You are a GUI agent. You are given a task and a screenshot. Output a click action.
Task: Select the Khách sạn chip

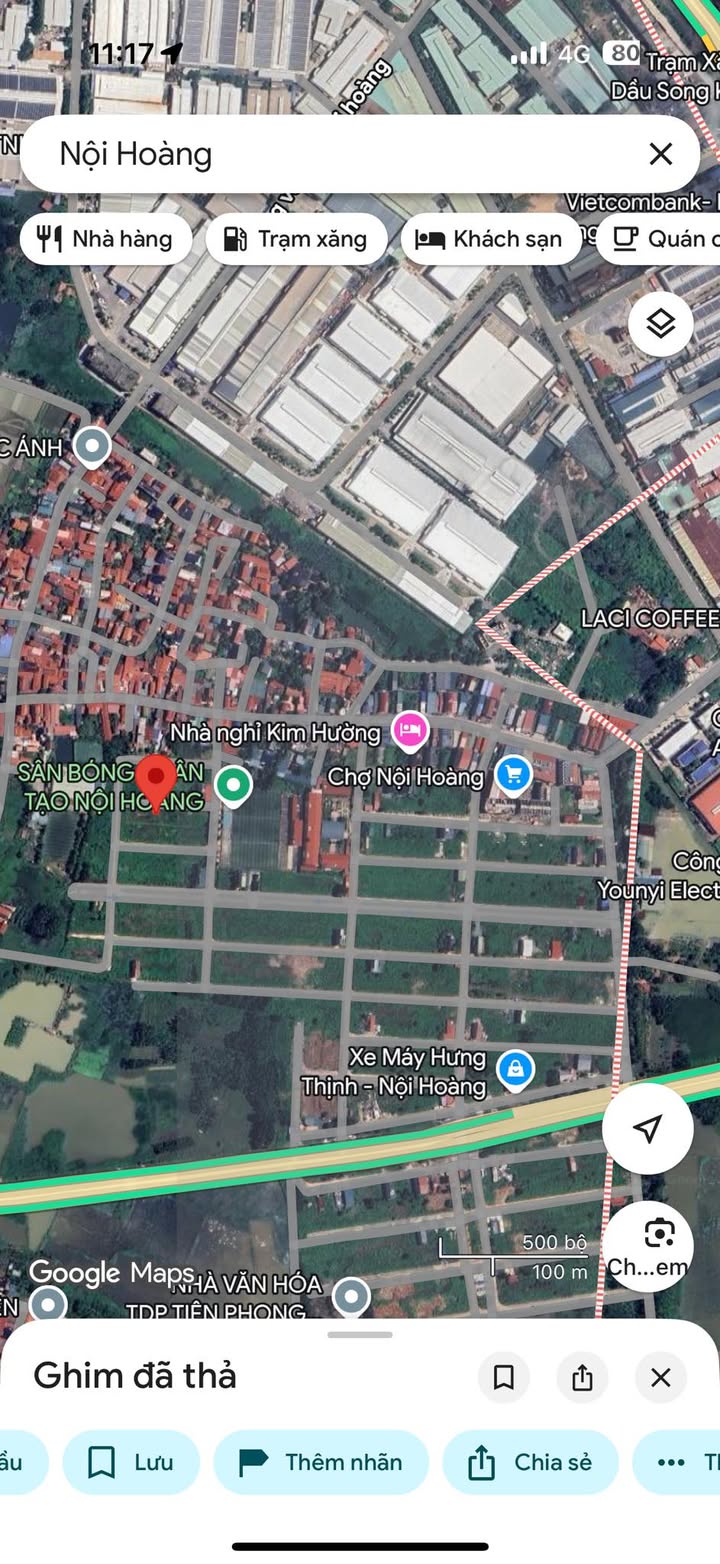click(490, 239)
